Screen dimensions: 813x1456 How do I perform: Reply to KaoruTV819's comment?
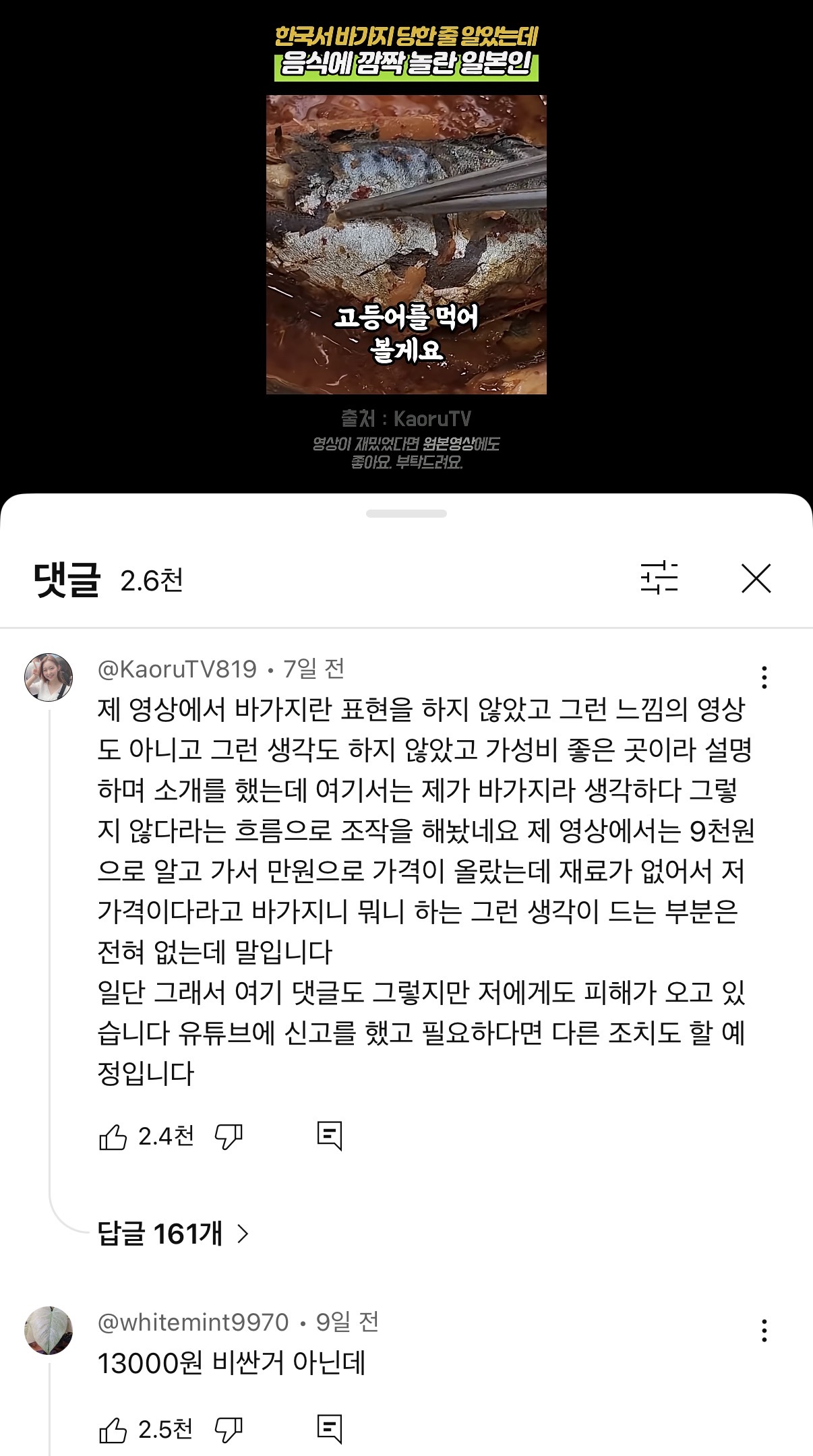[x=330, y=1136]
